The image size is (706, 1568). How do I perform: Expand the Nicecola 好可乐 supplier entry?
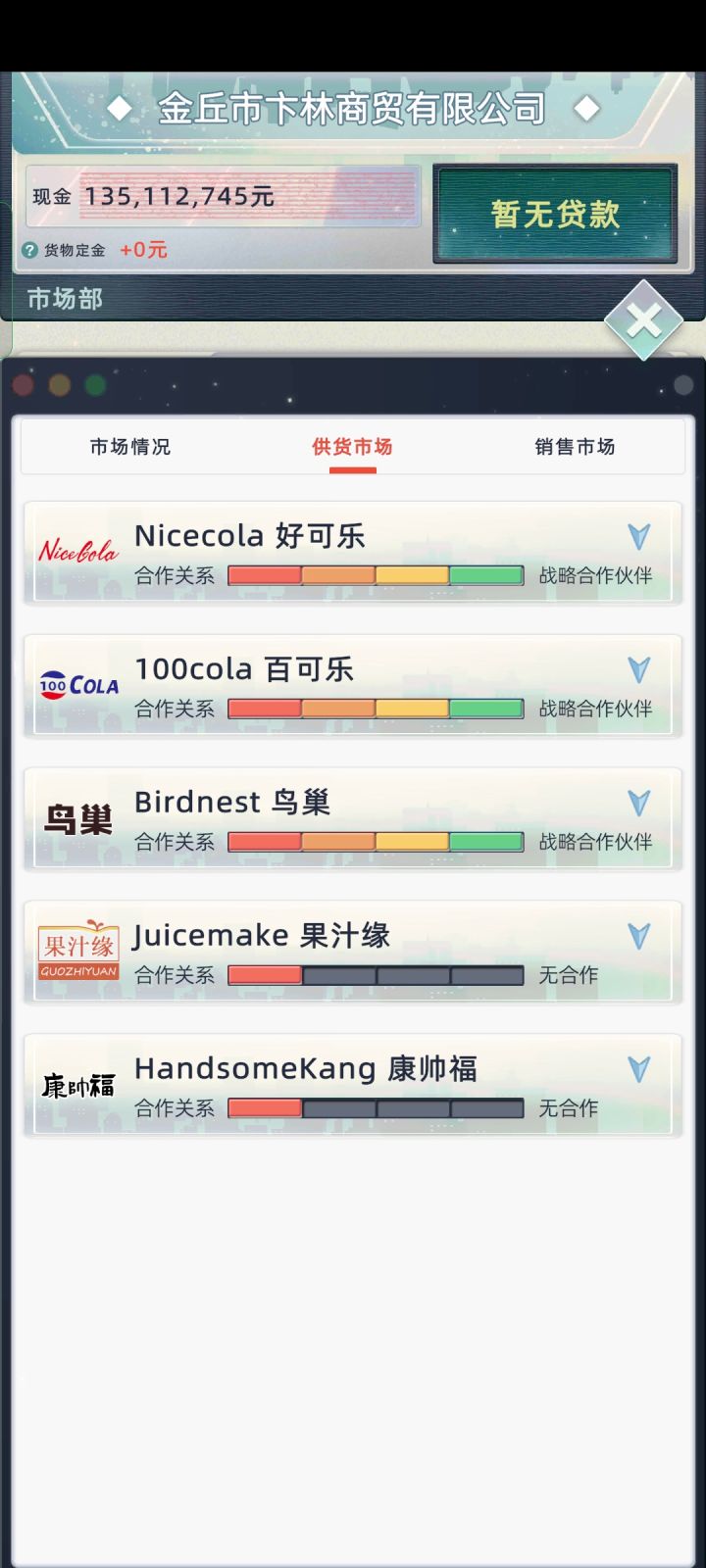click(639, 535)
